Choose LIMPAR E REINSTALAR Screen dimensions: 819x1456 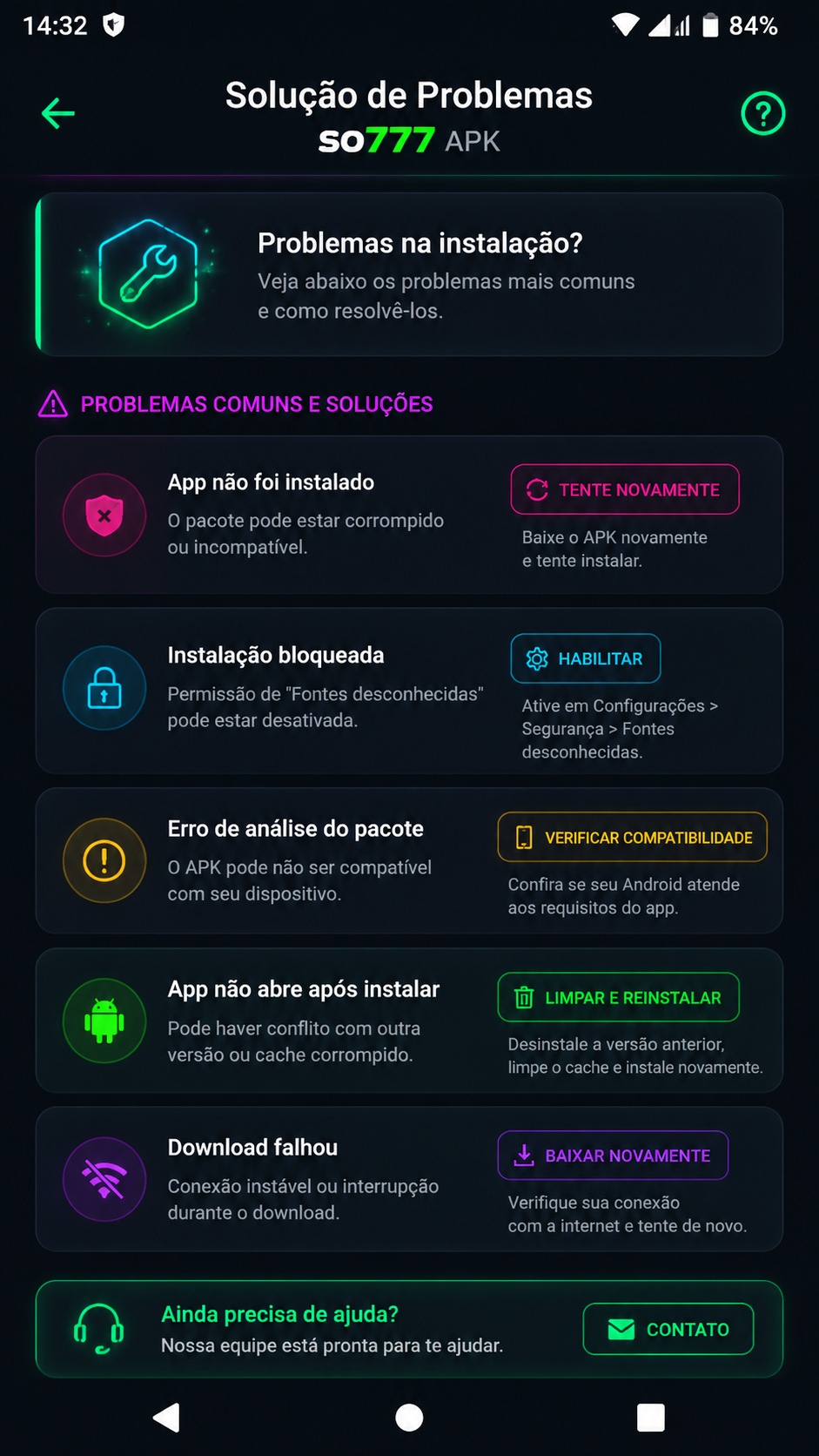tap(618, 997)
